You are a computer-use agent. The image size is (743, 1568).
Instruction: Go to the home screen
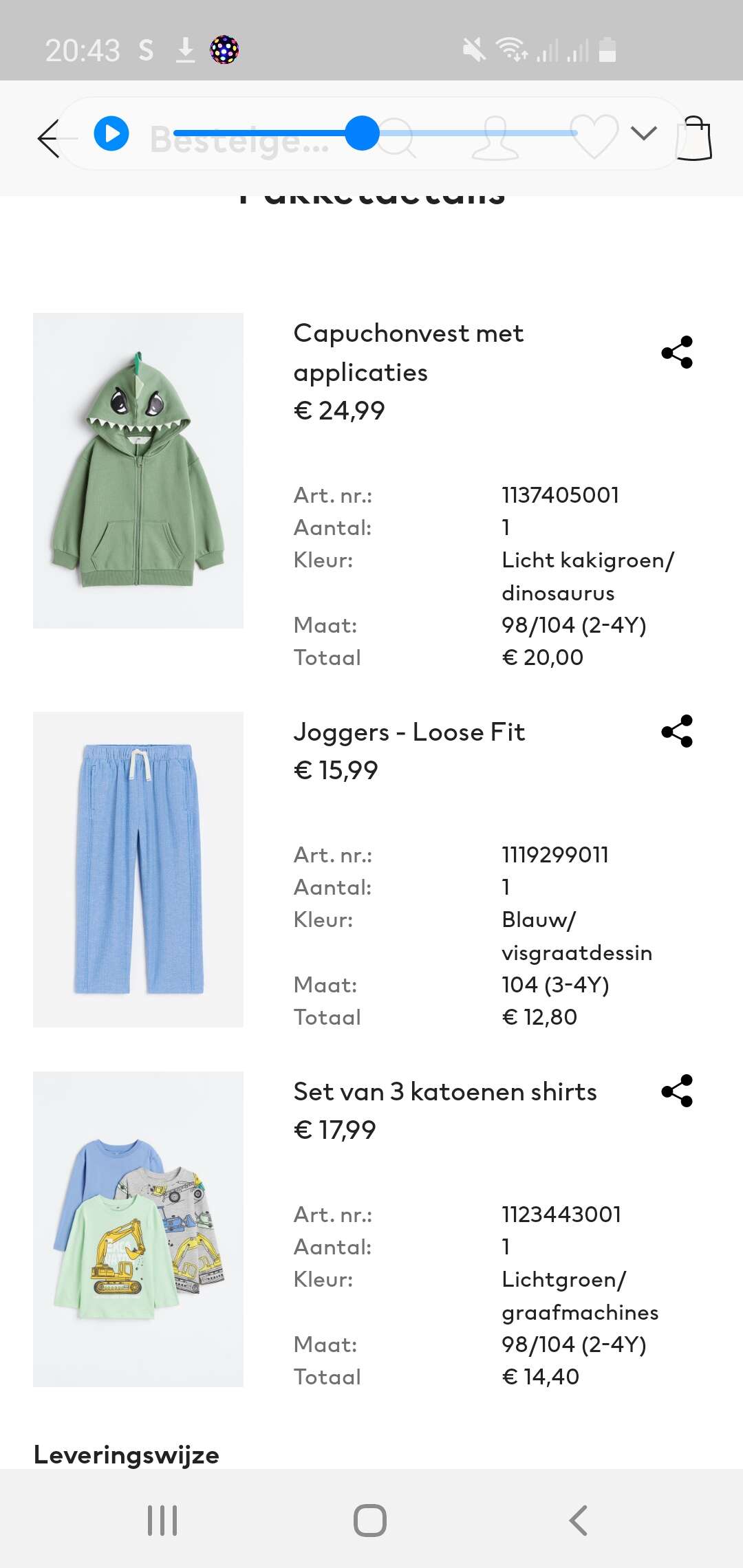[370, 1521]
